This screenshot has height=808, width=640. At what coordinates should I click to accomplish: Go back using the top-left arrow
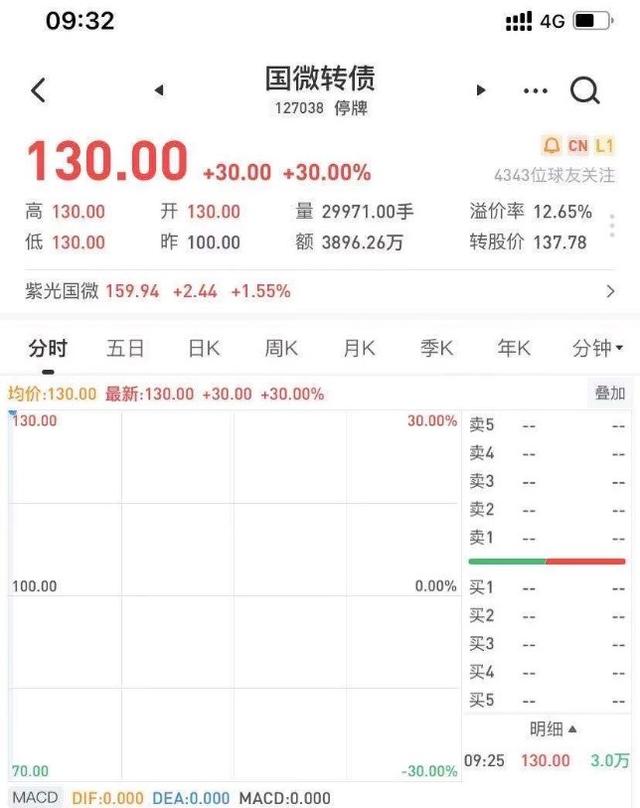click(38, 90)
